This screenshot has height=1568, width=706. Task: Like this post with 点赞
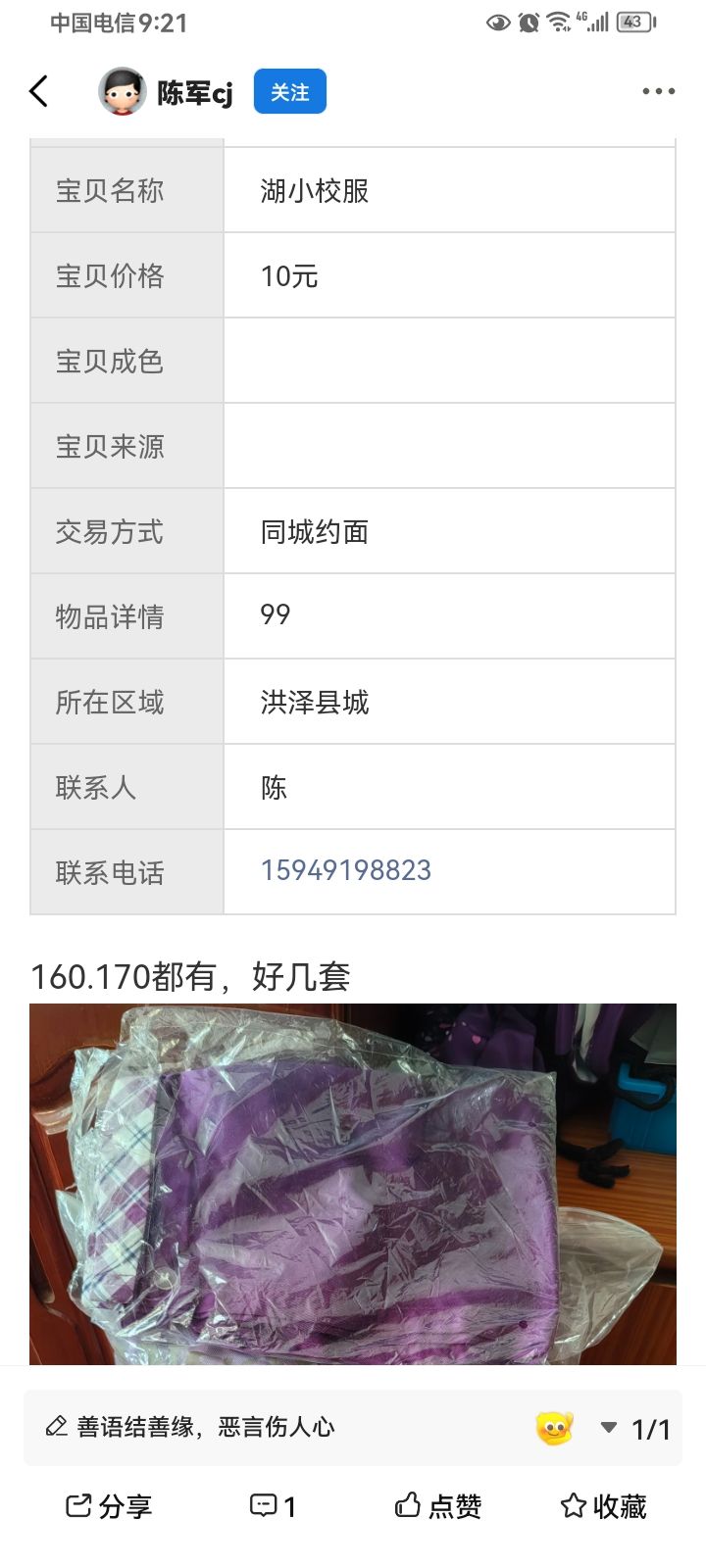point(438,1506)
